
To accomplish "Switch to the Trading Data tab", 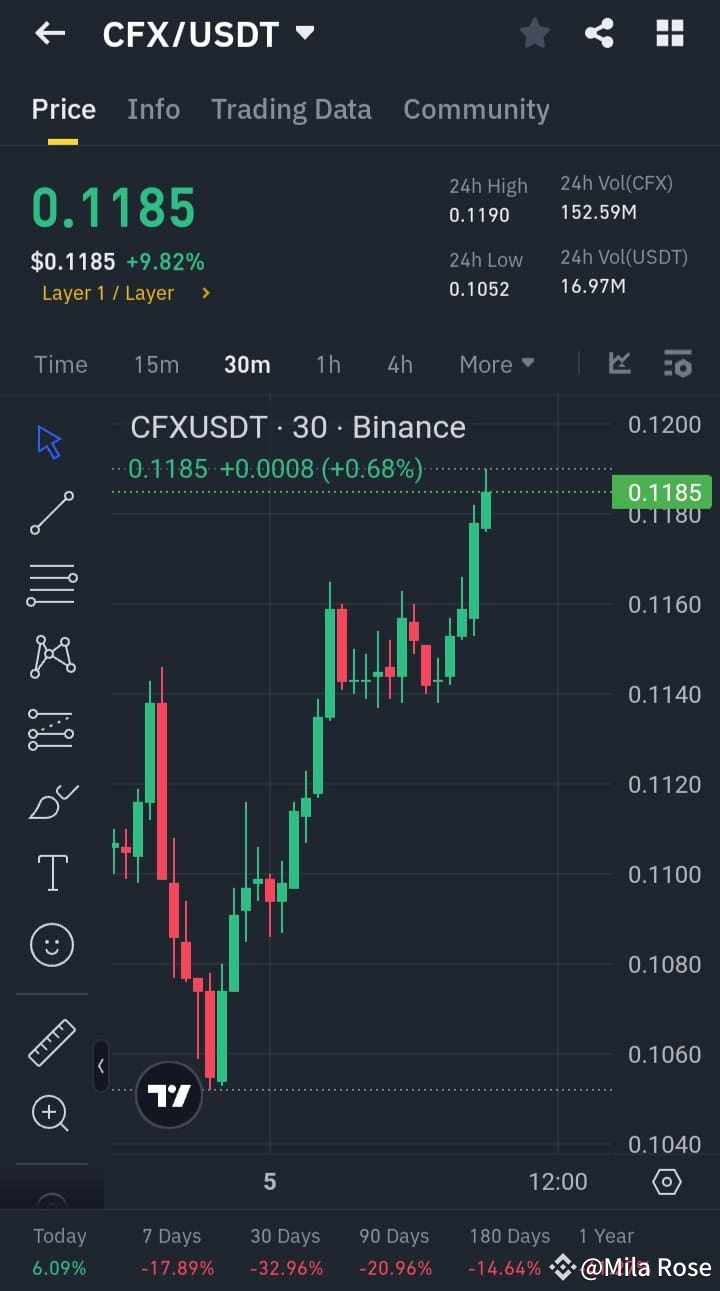I will click(291, 109).
